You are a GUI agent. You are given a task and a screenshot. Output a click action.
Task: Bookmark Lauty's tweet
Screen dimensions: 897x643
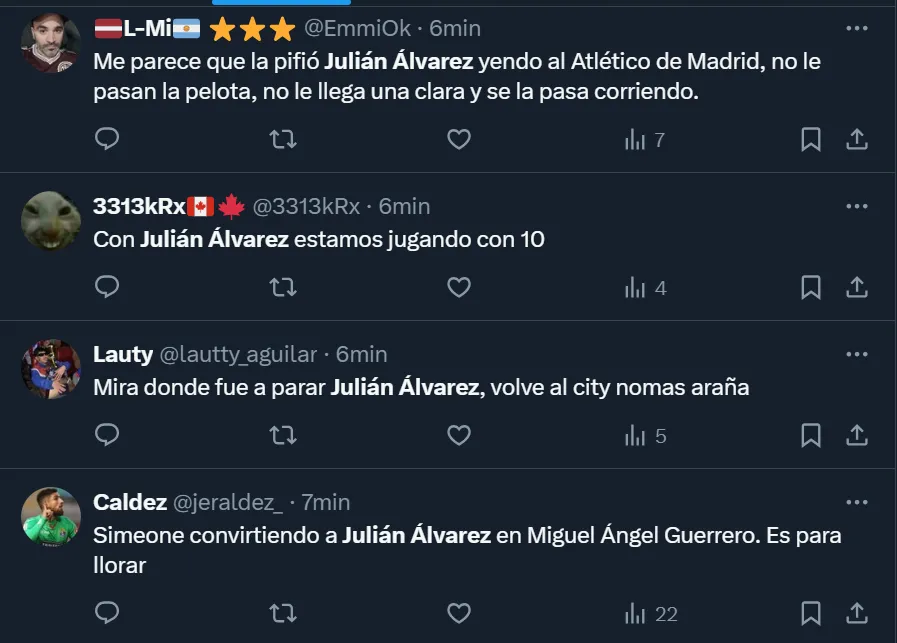point(811,436)
